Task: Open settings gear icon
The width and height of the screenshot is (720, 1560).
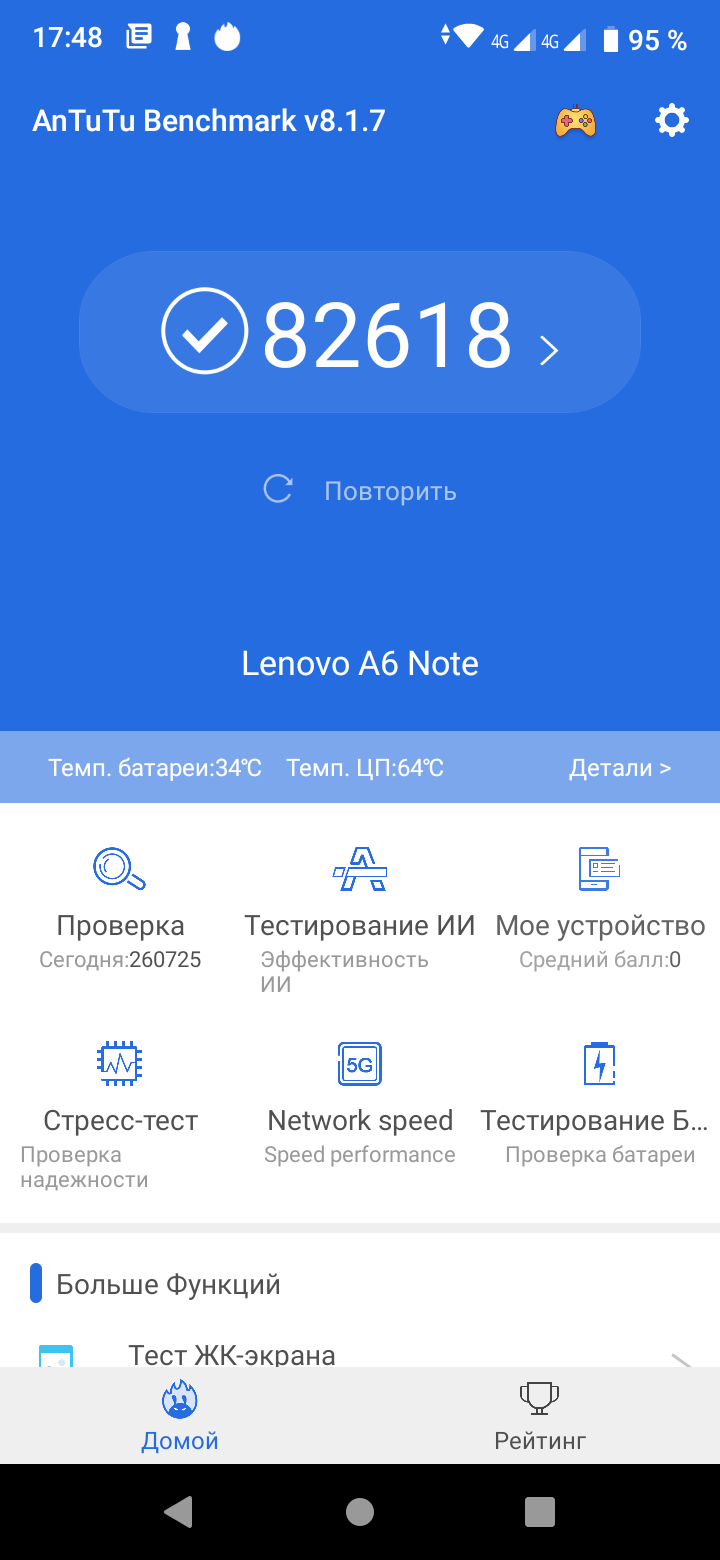Action: point(671,121)
